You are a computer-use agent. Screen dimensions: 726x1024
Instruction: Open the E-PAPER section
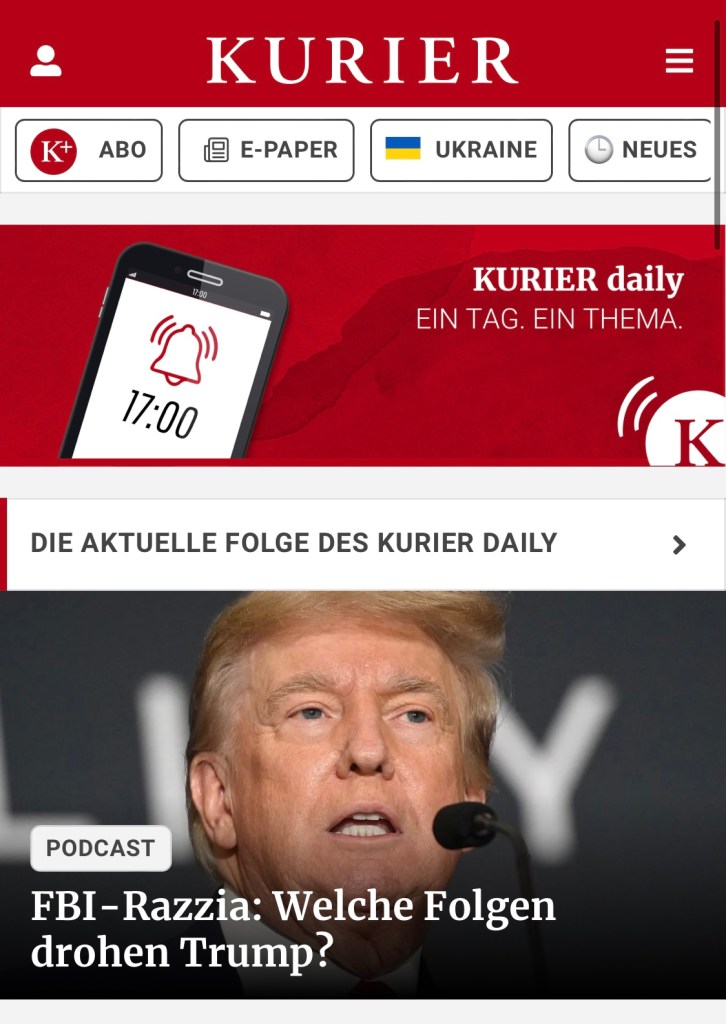point(266,150)
